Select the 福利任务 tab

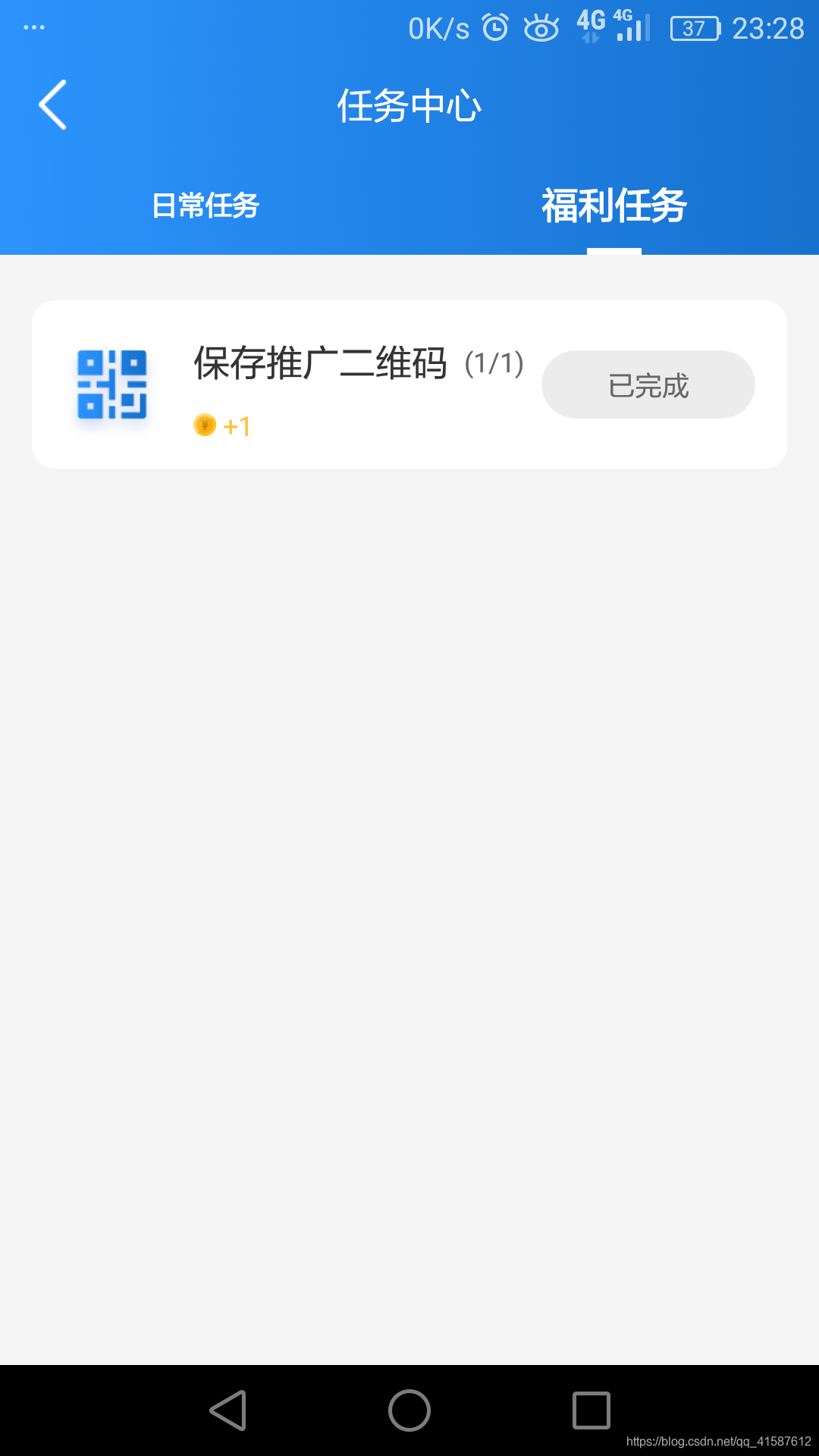[615, 206]
